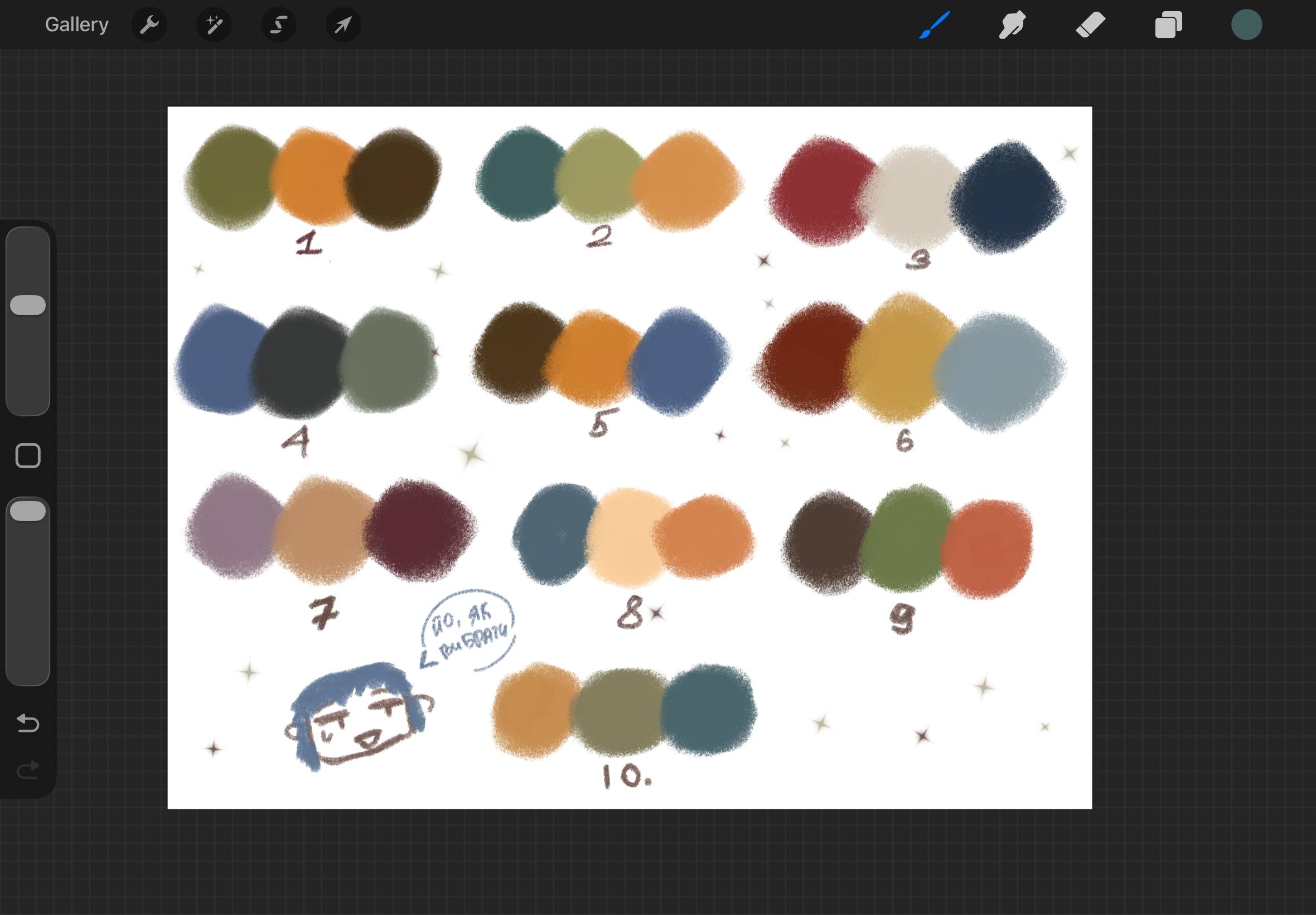
Task: Tap the square Modify button in sidebar
Action: (x=28, y=456)
